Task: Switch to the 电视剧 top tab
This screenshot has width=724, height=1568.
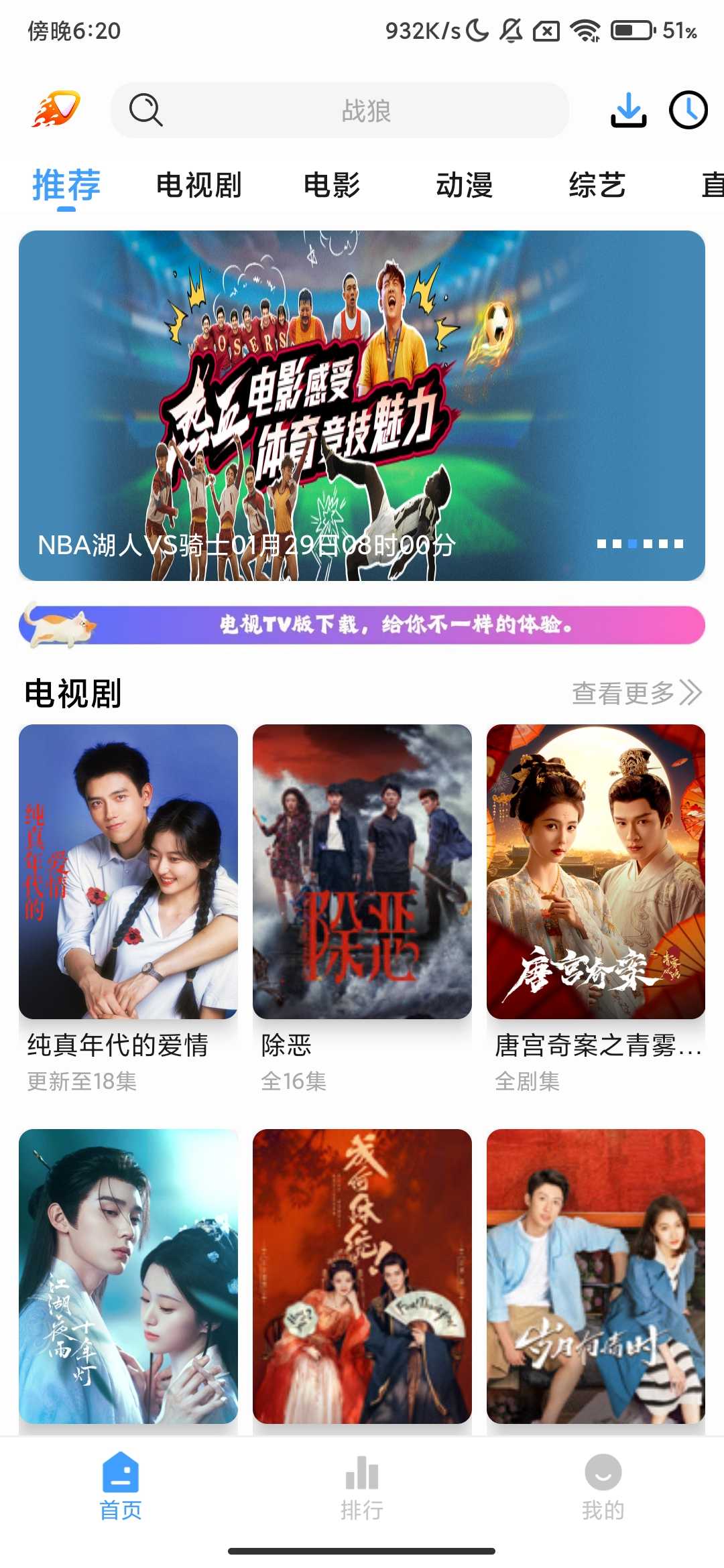Action: (198, 186)
